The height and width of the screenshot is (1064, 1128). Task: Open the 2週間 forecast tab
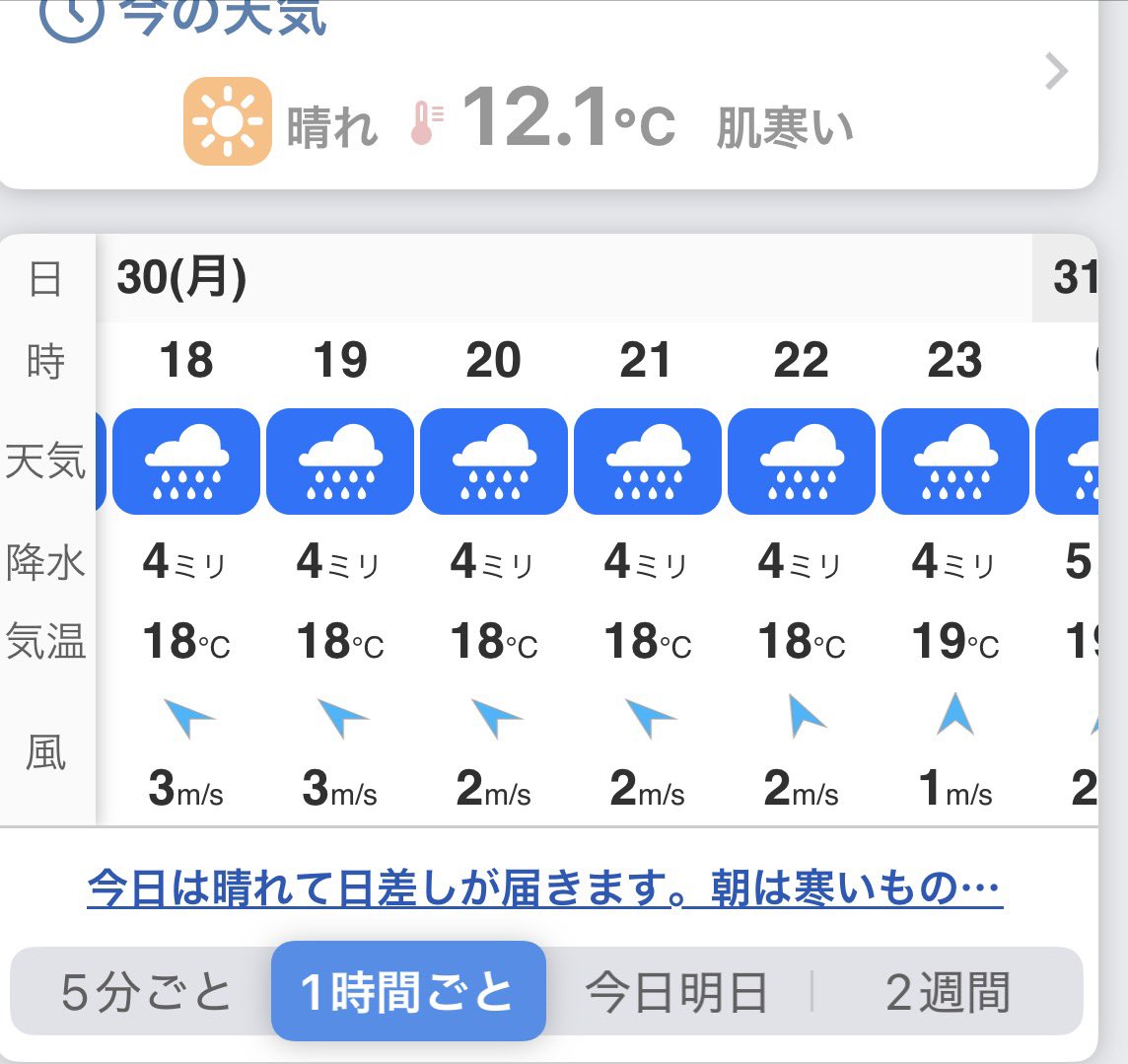coord(948,991)
